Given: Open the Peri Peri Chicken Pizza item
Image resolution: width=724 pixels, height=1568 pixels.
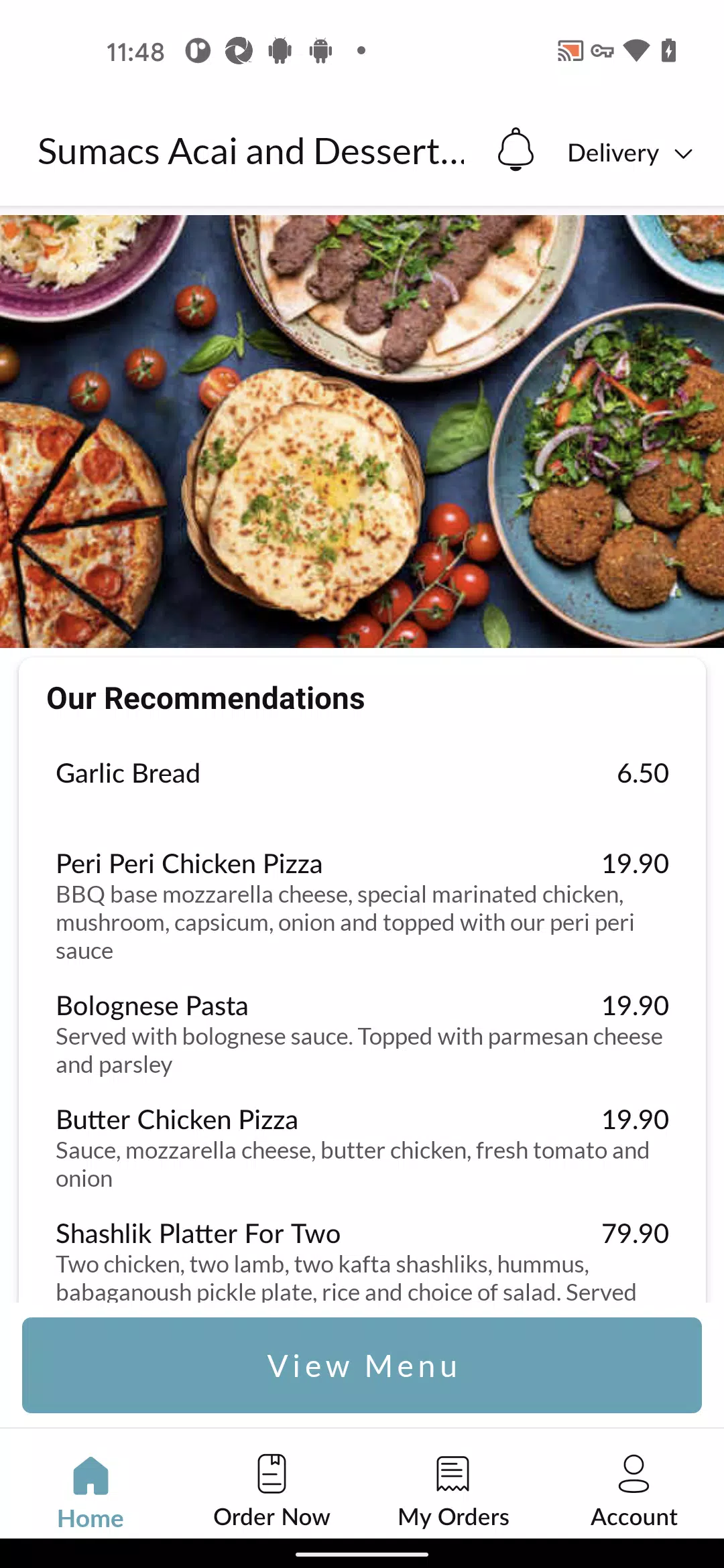Looking at the screenshot, I should pos(362,906).
